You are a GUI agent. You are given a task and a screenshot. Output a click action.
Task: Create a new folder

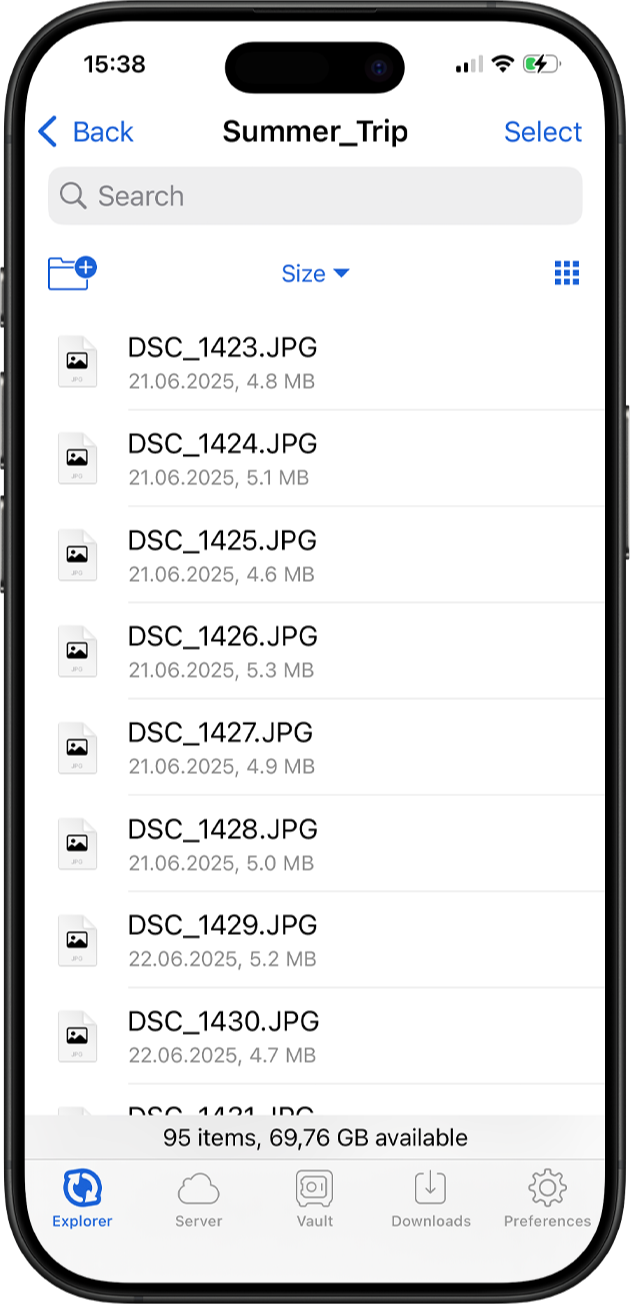click(x=72, y=272)
